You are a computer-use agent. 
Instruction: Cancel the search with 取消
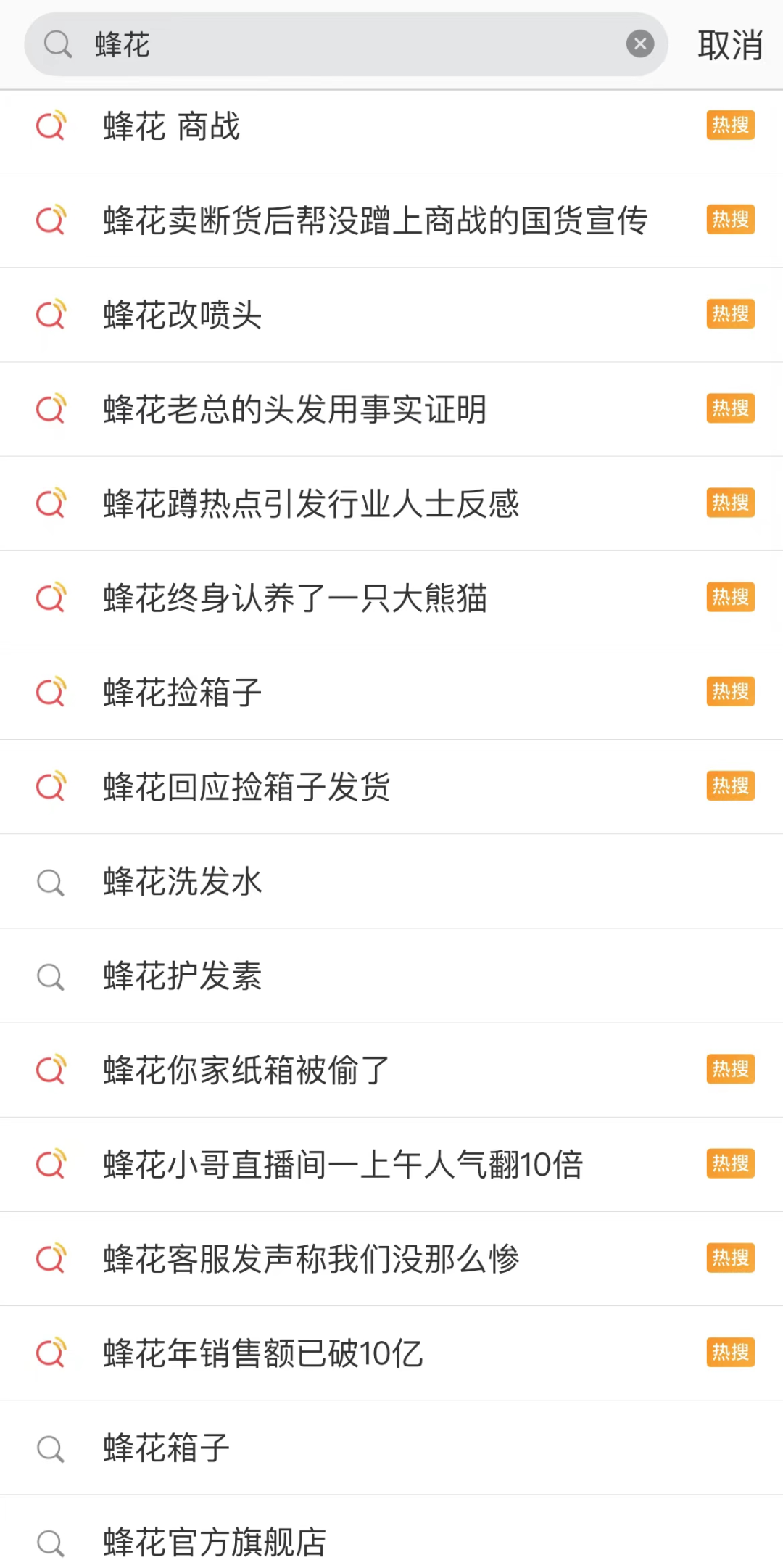729,46
